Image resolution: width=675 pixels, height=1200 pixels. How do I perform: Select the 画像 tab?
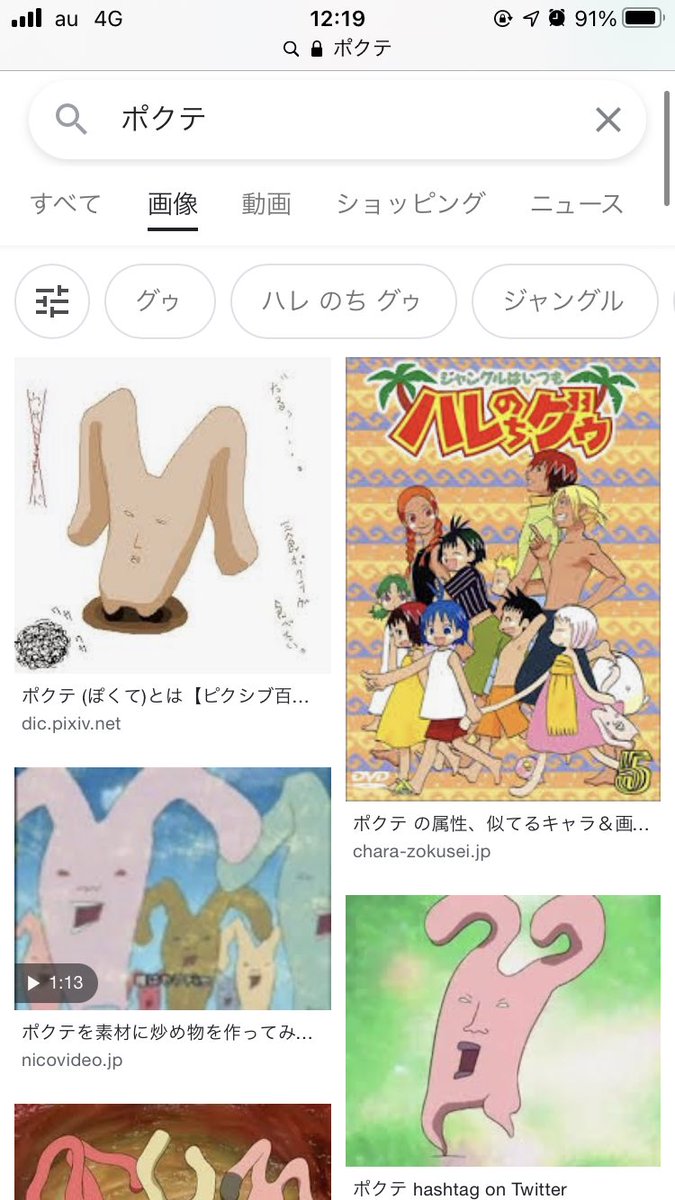(173, 204)
